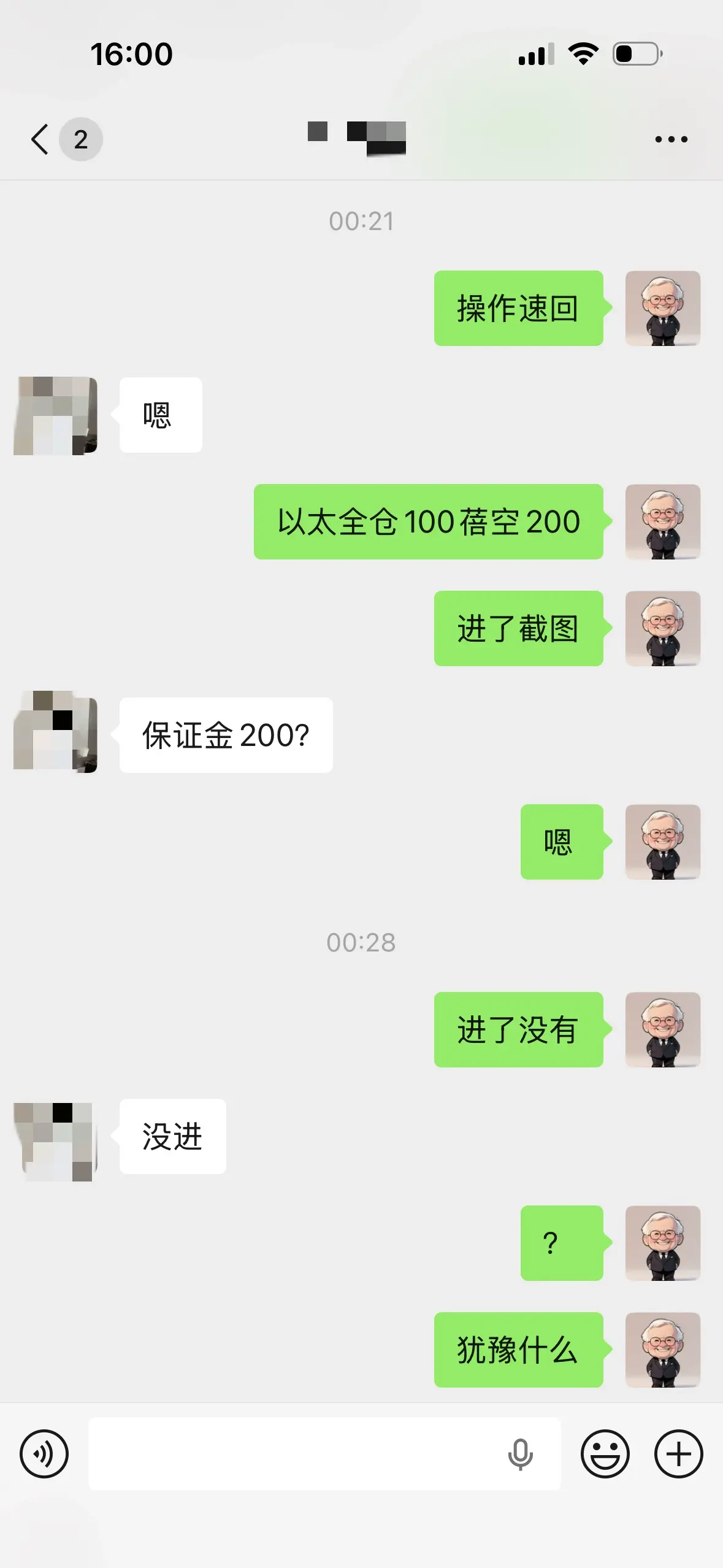The height and width of the screenshot is (1568, 723).
Task: Tap the '没进' white message bubble
Action: tap(172, 1137)
